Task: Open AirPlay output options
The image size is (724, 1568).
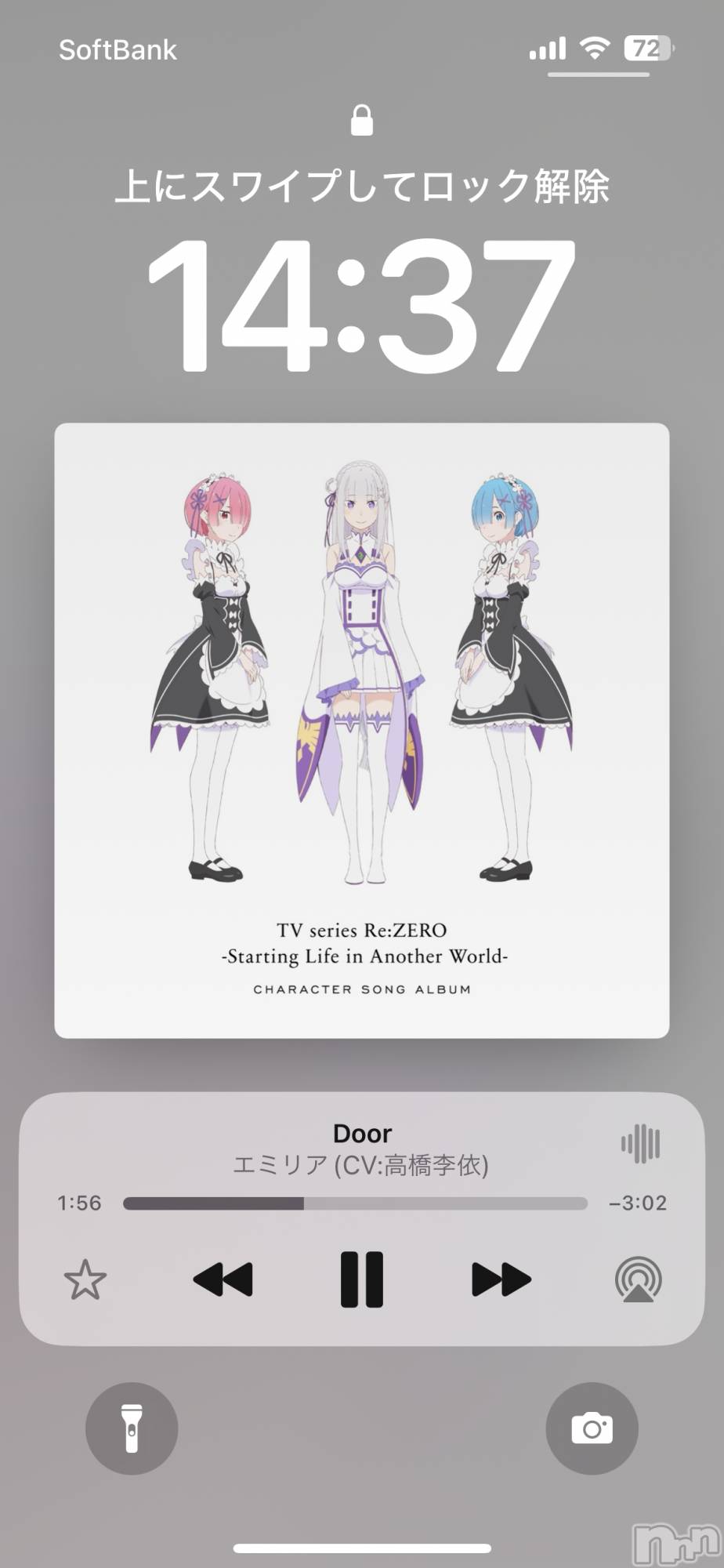Action: [638, 1279]
